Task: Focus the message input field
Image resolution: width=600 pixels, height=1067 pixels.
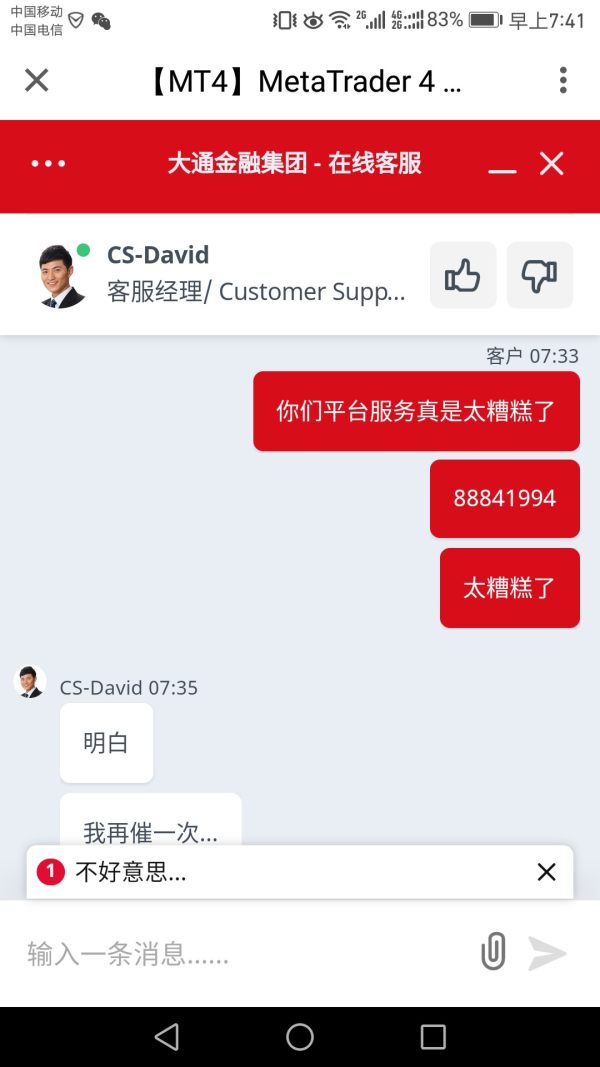Action: pyautogui.click(x=240, y=953)
